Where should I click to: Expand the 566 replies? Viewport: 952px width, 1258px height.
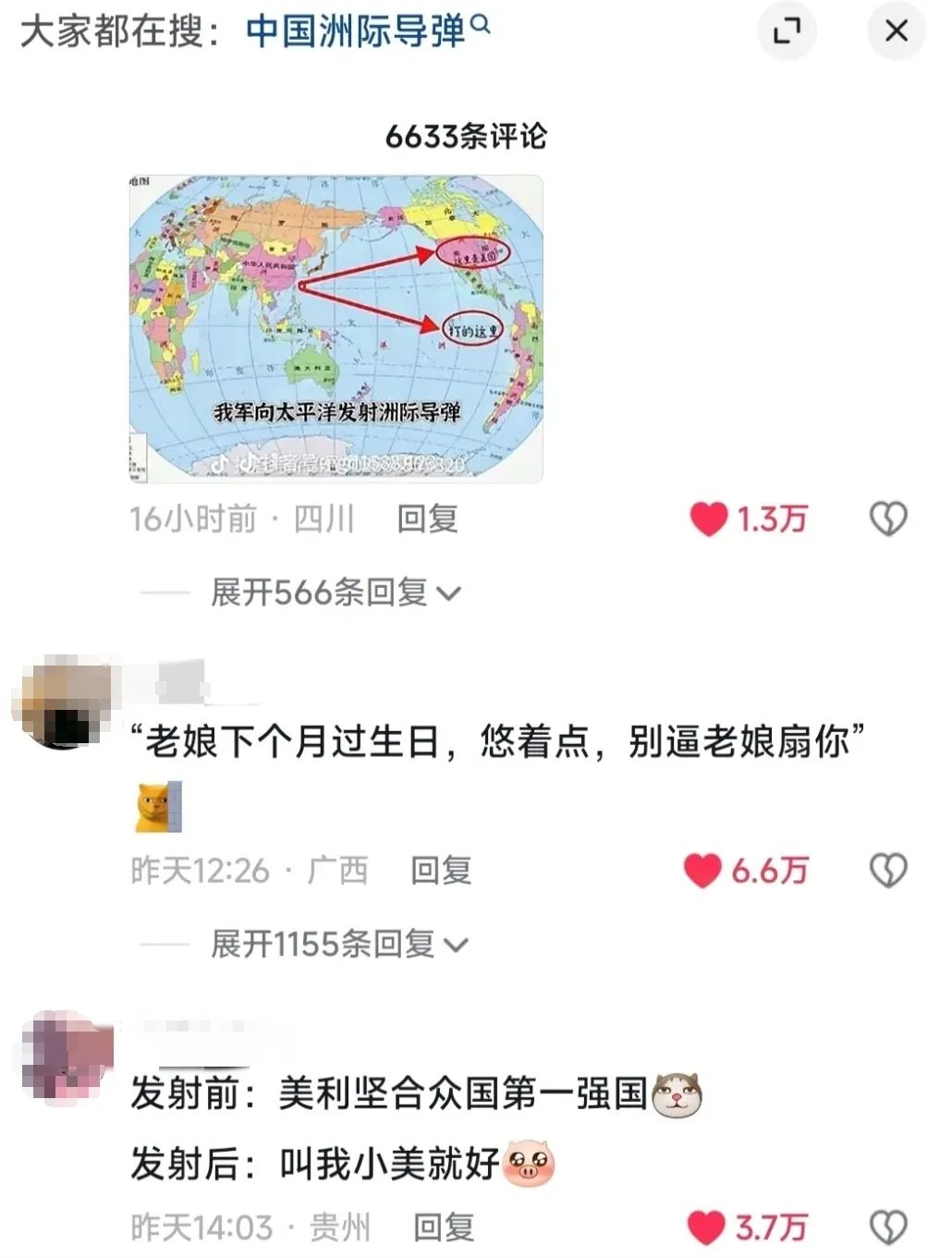point(335,592)
